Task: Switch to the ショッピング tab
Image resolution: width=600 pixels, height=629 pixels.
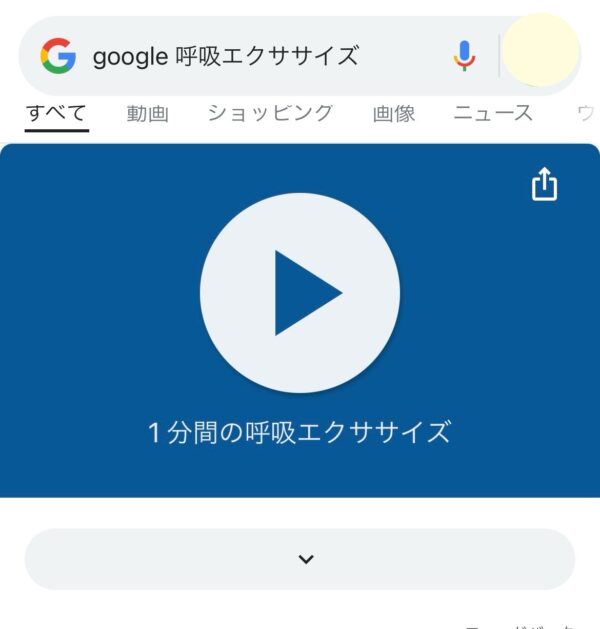Action: coord(270,113)
